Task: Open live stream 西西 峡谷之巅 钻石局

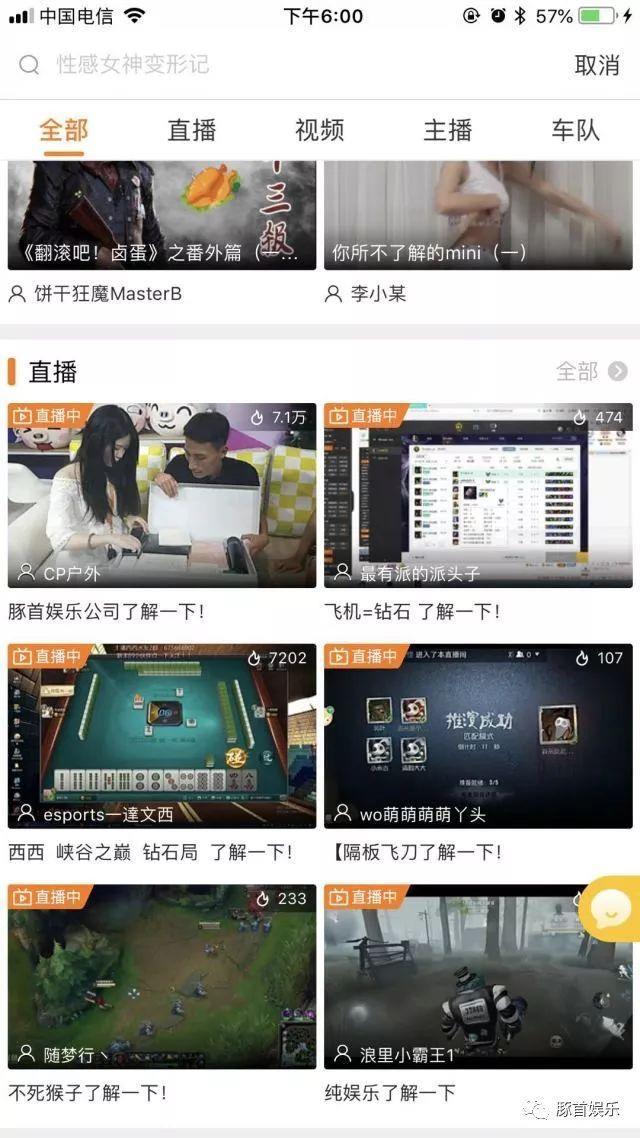Action: [162, 737]
